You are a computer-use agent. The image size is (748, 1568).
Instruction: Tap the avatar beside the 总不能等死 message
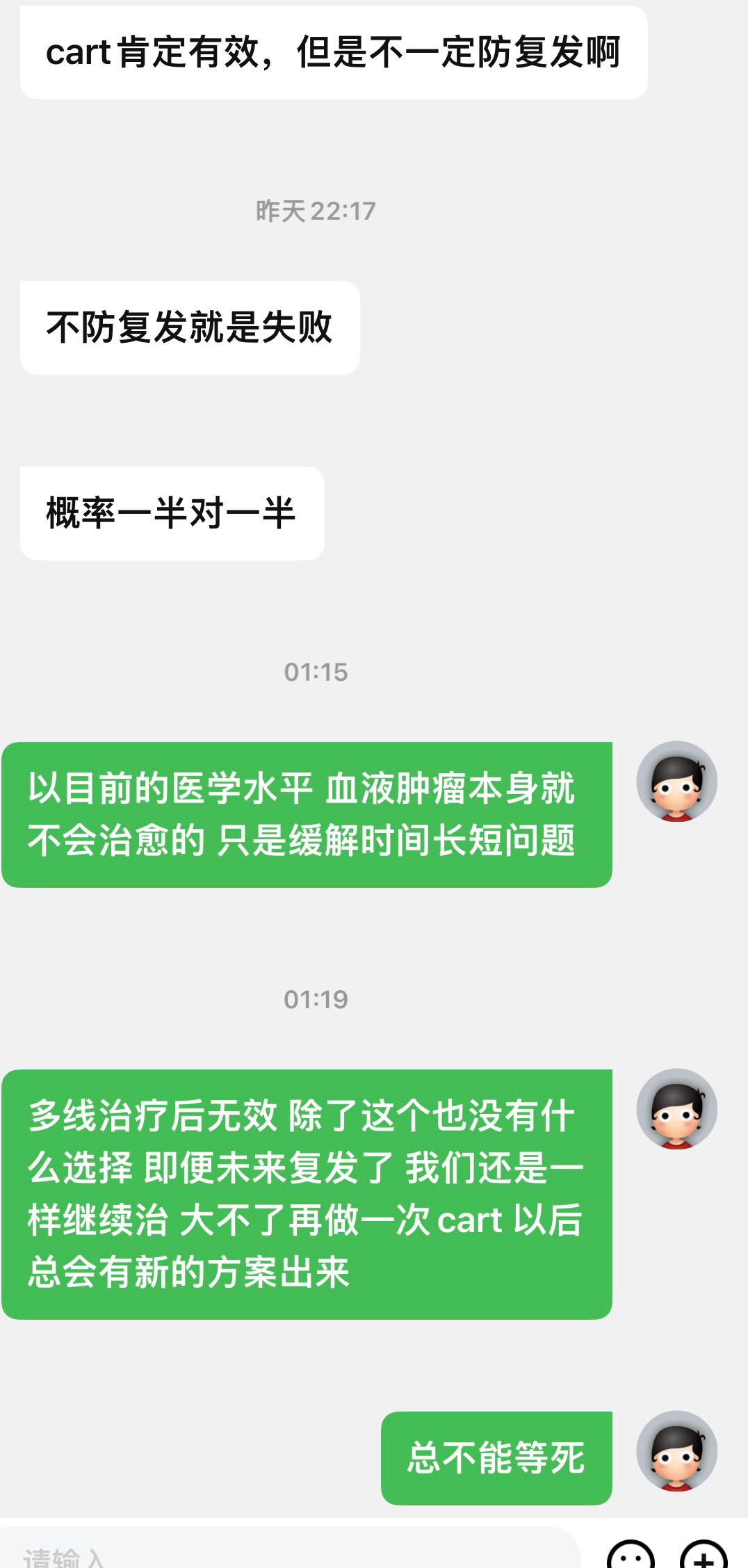click(x=676, y=1451)
